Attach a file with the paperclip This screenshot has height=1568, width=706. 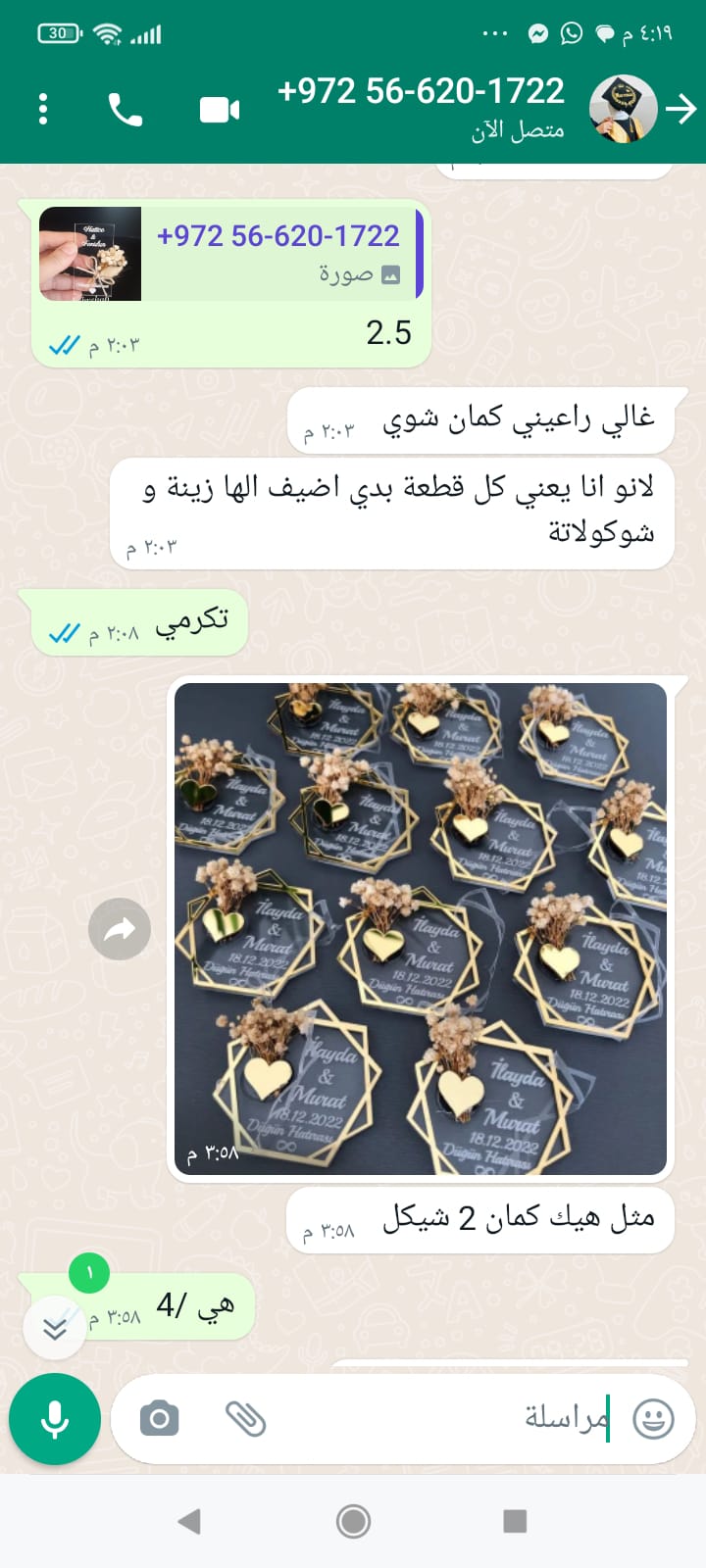(x=245, y=1418)
